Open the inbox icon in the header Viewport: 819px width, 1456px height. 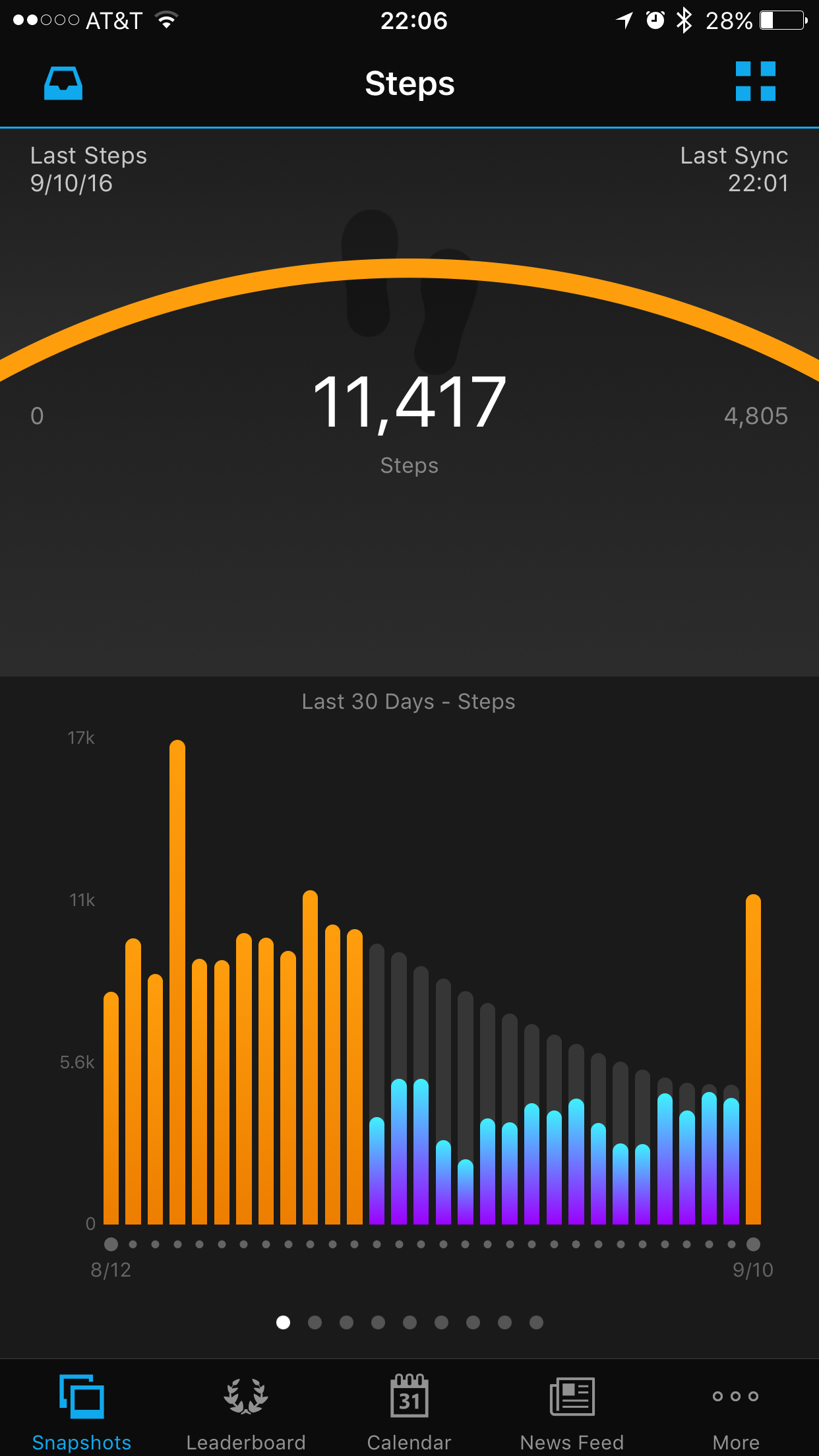[63, 83]
